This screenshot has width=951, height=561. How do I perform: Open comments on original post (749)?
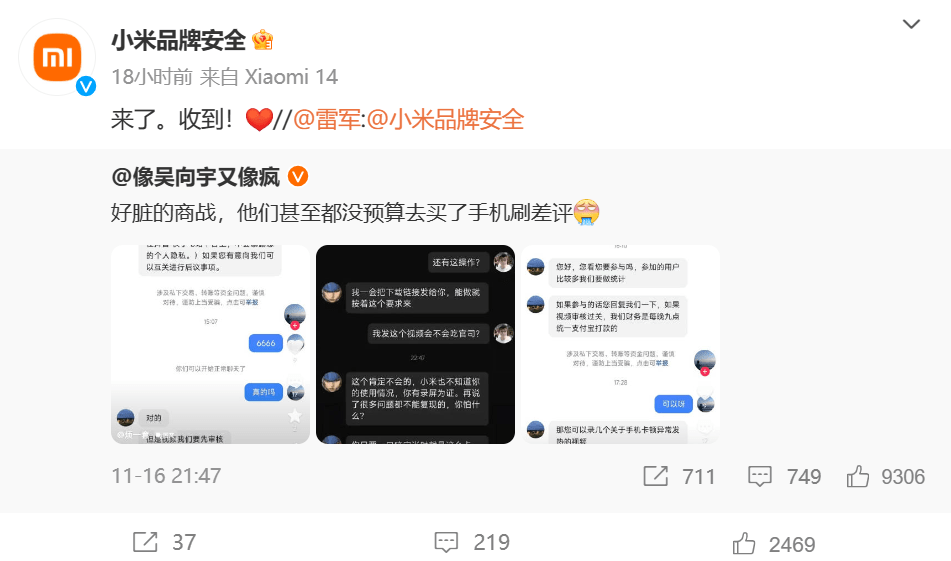[785, 477]
